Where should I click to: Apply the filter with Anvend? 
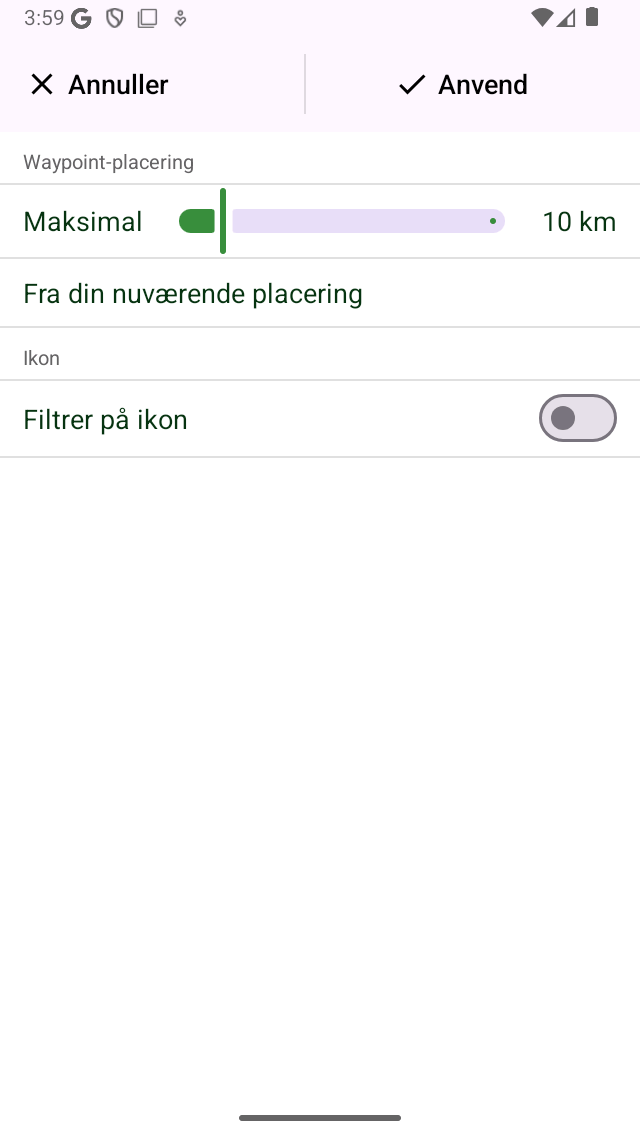click(x=463, y=85)
